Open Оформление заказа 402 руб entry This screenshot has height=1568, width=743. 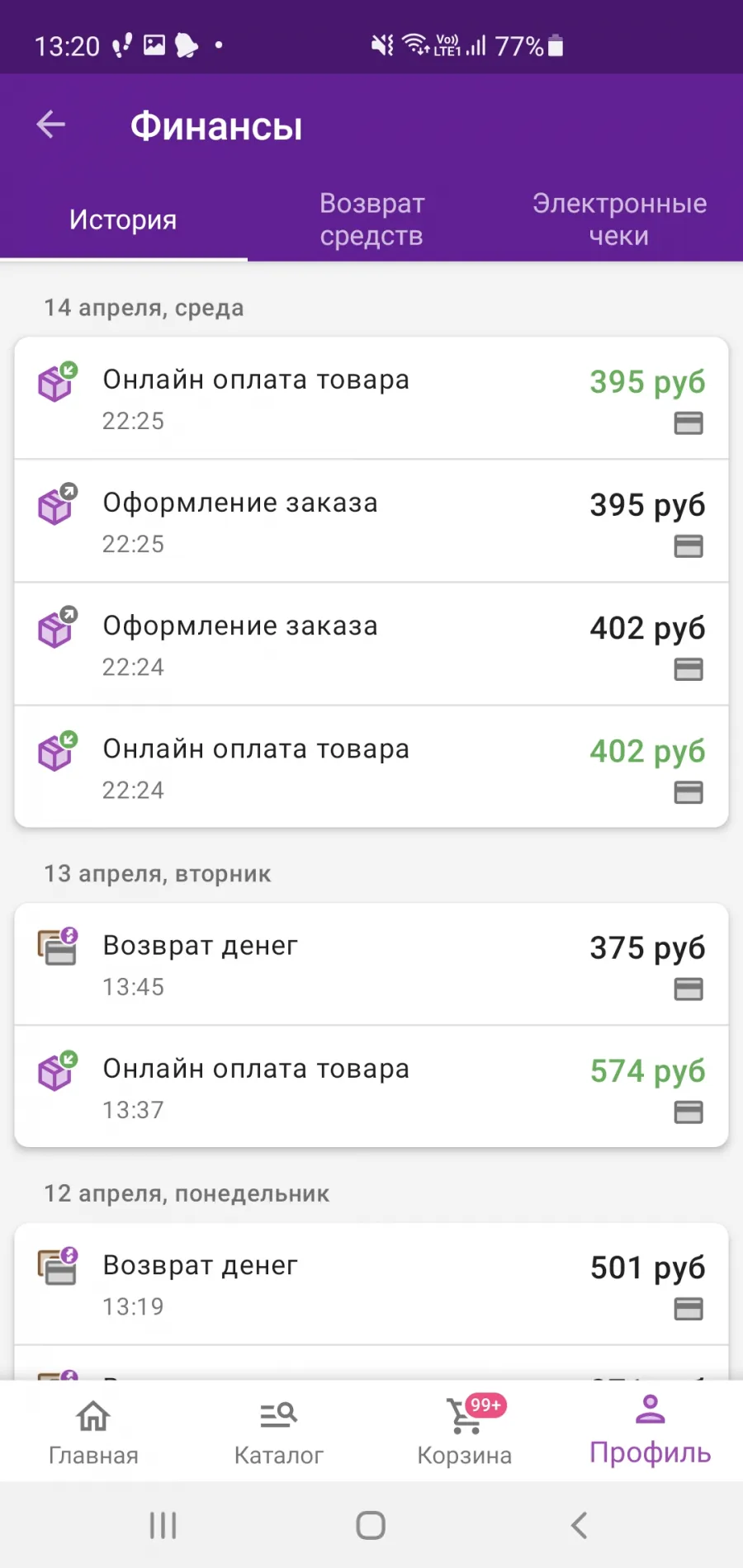[x=371, y=645]
